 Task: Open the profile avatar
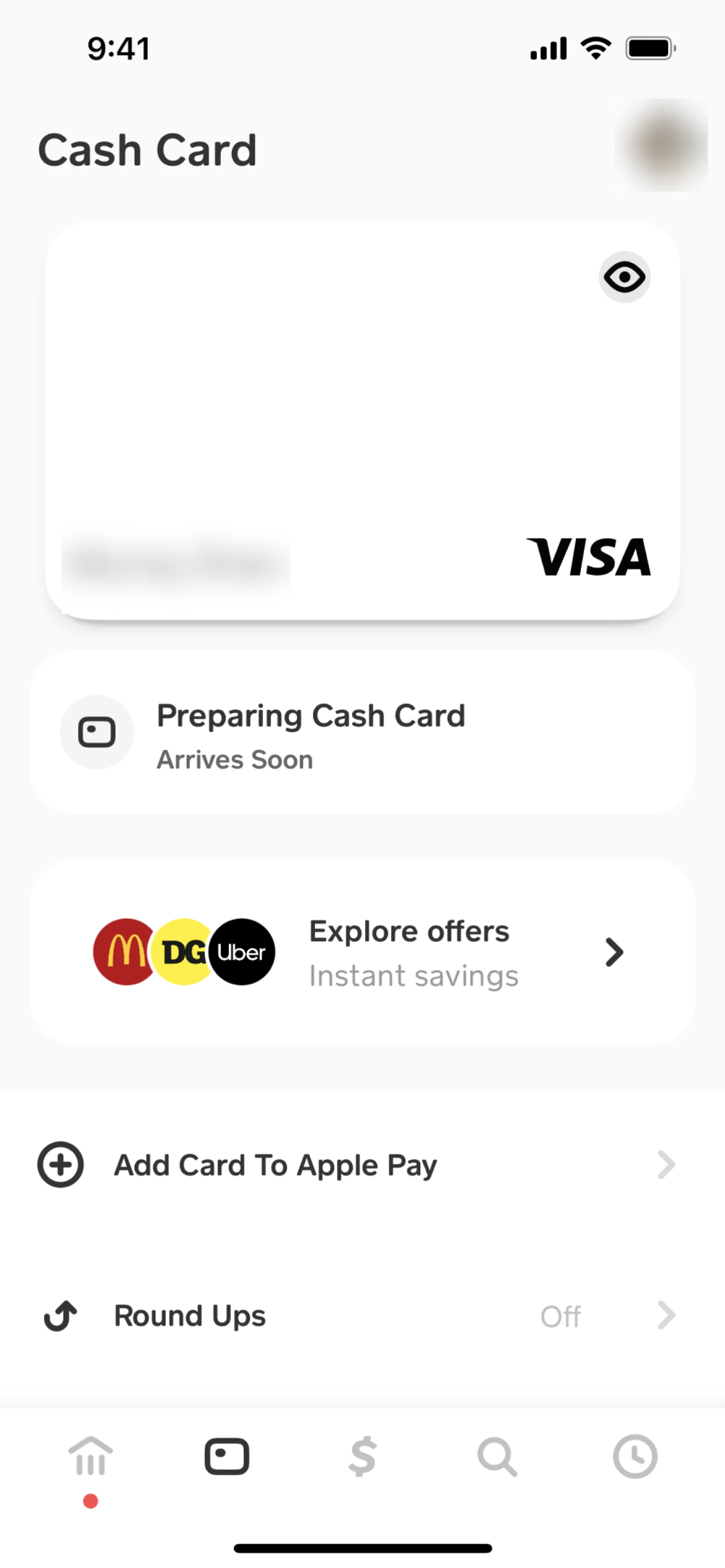tap(662, 145)
